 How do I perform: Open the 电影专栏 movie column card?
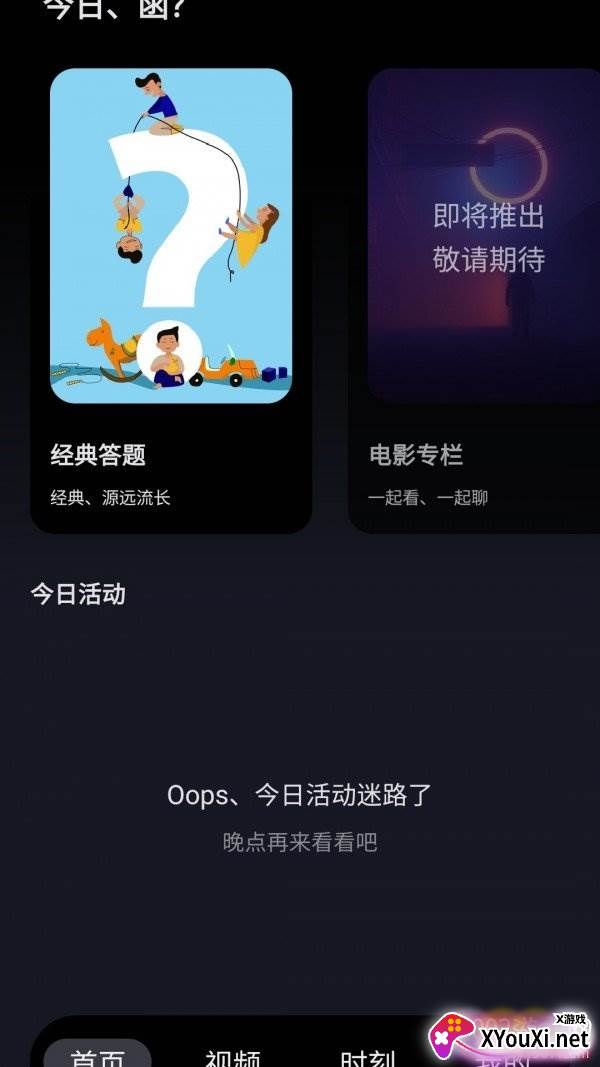[480, 300]
